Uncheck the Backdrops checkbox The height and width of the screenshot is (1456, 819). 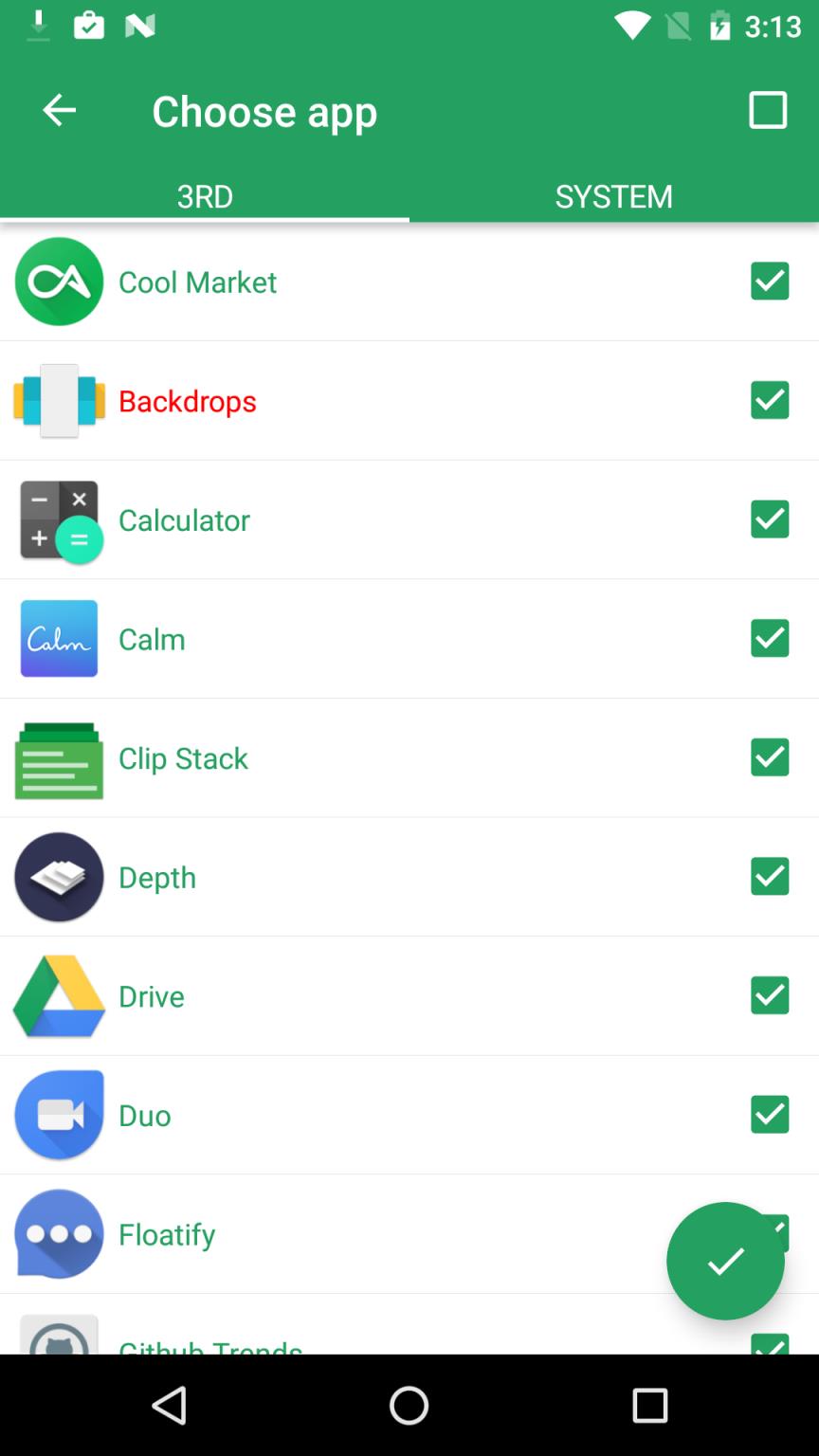[x=769, y=400]
